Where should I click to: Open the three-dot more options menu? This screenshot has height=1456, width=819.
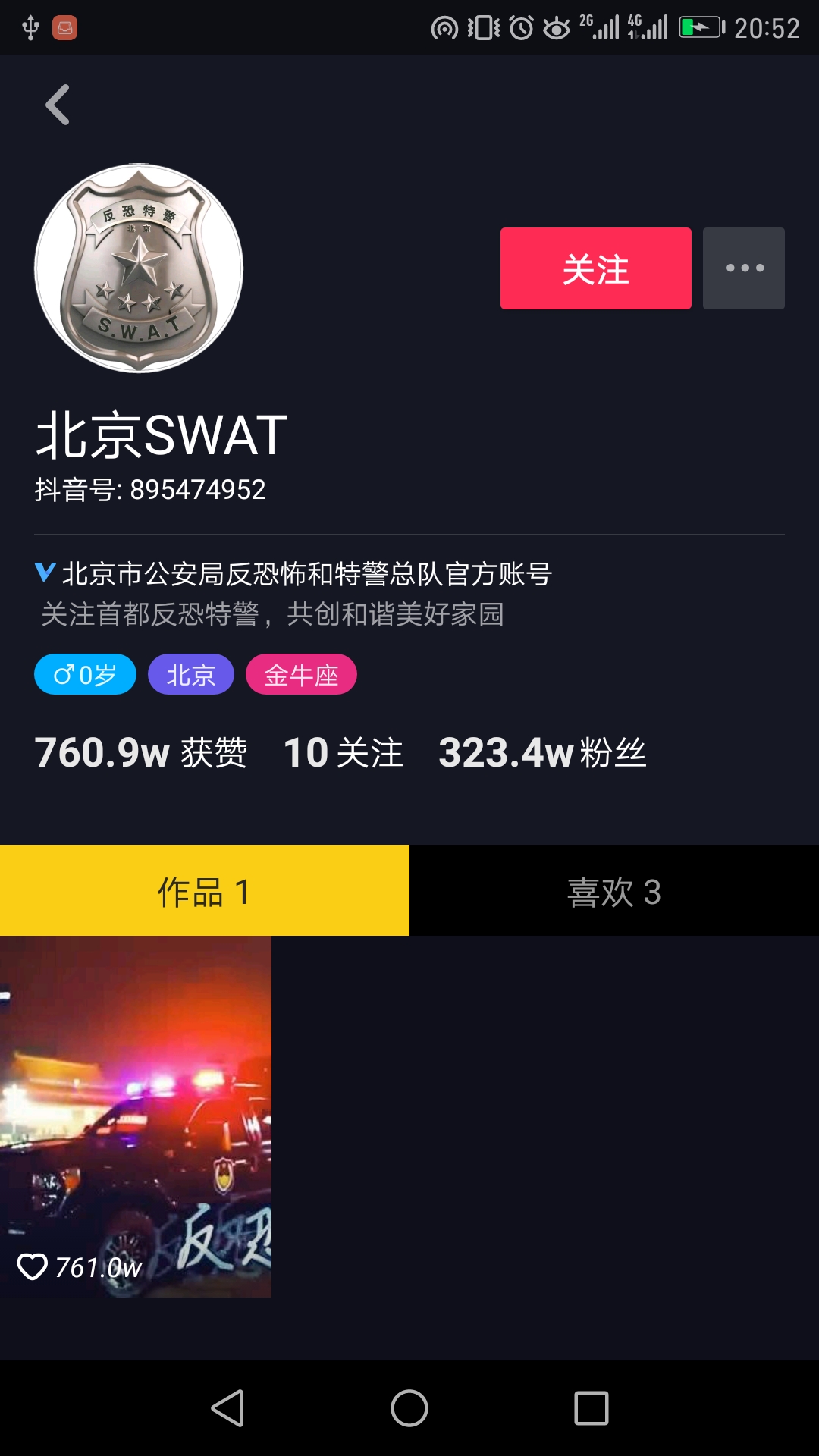coord(743,268)
